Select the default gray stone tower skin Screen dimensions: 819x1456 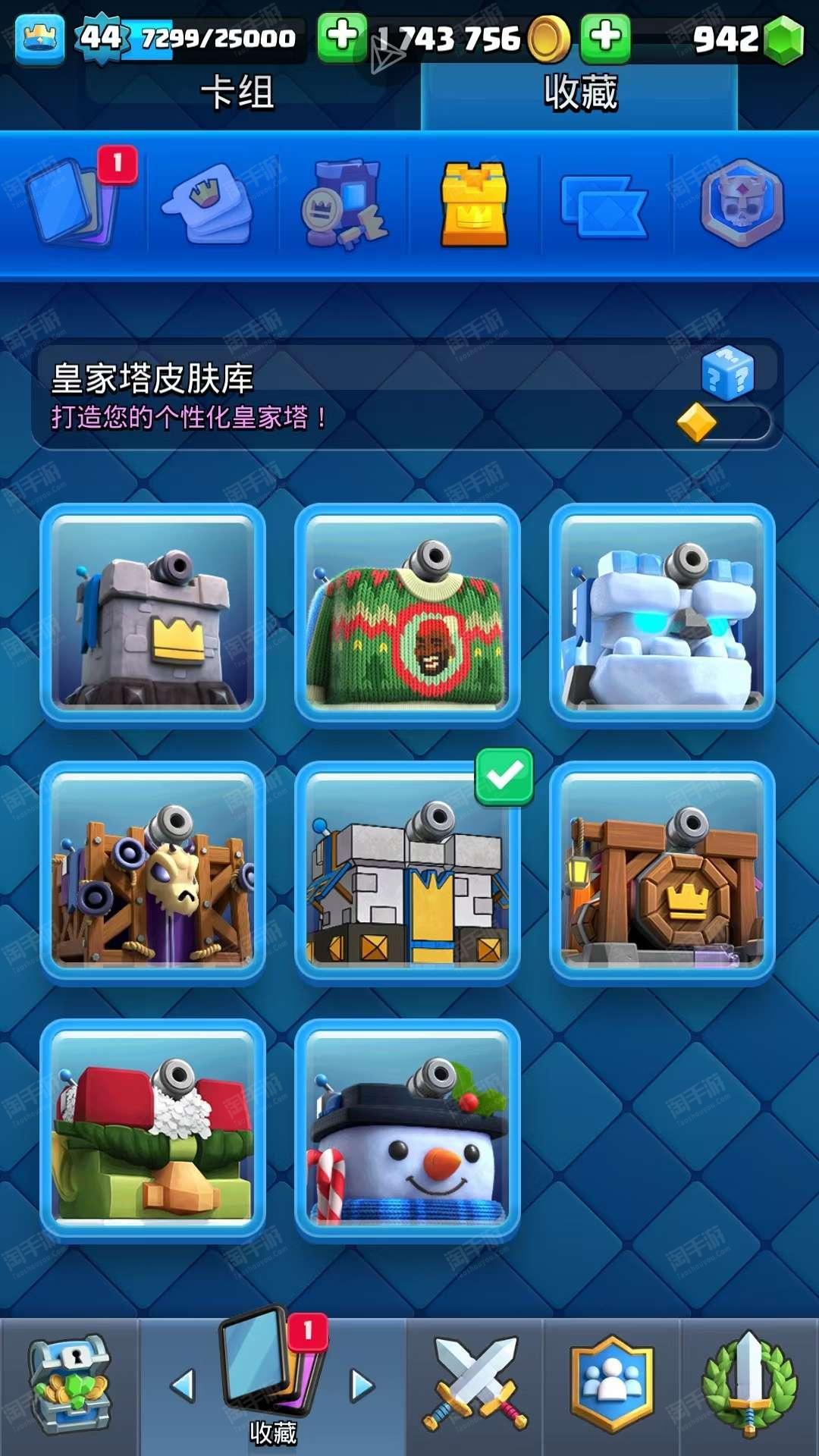point(152,615)
